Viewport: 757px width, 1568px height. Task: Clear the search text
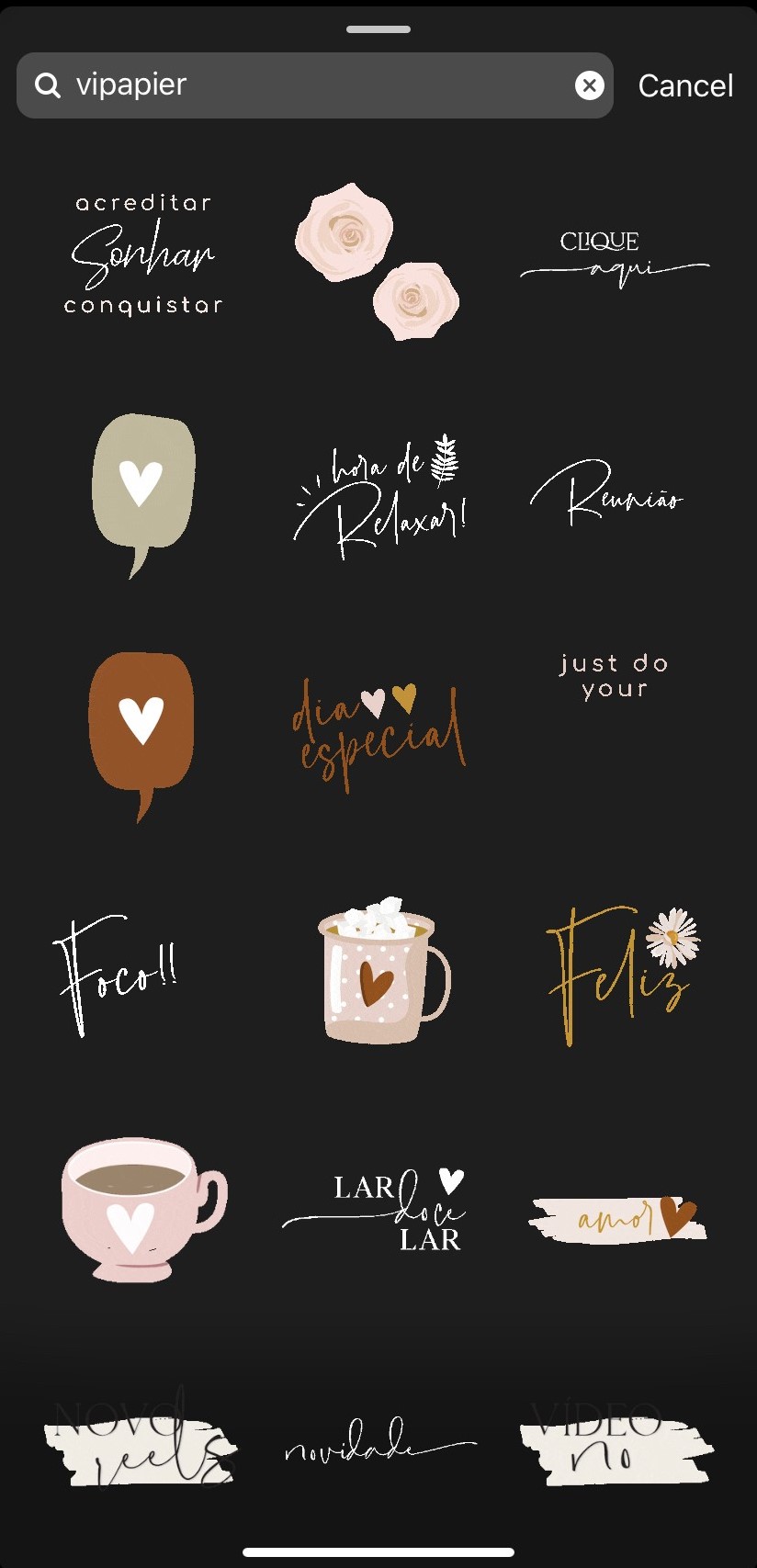pos(590,85)
